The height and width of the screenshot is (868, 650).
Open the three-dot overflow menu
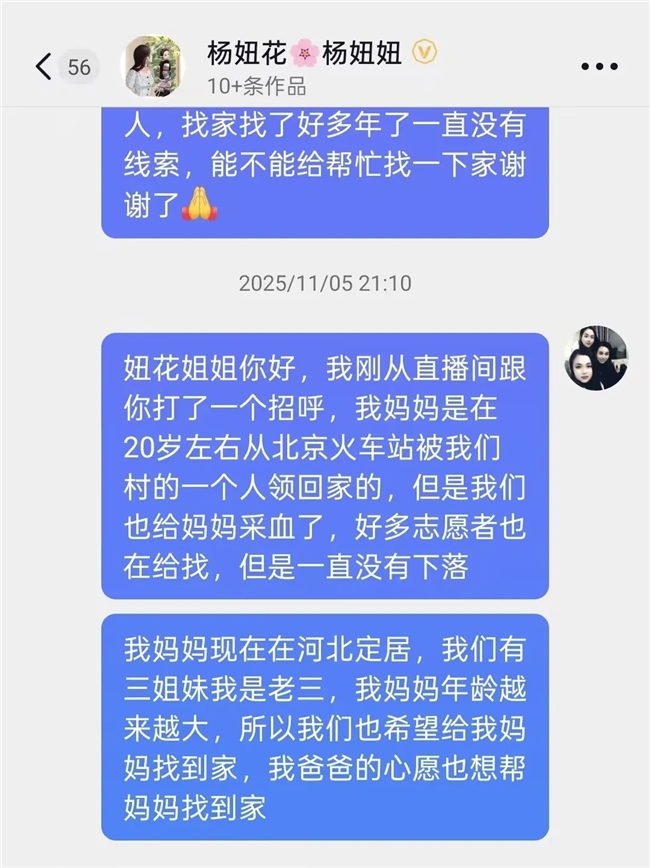tap(599, 67)
